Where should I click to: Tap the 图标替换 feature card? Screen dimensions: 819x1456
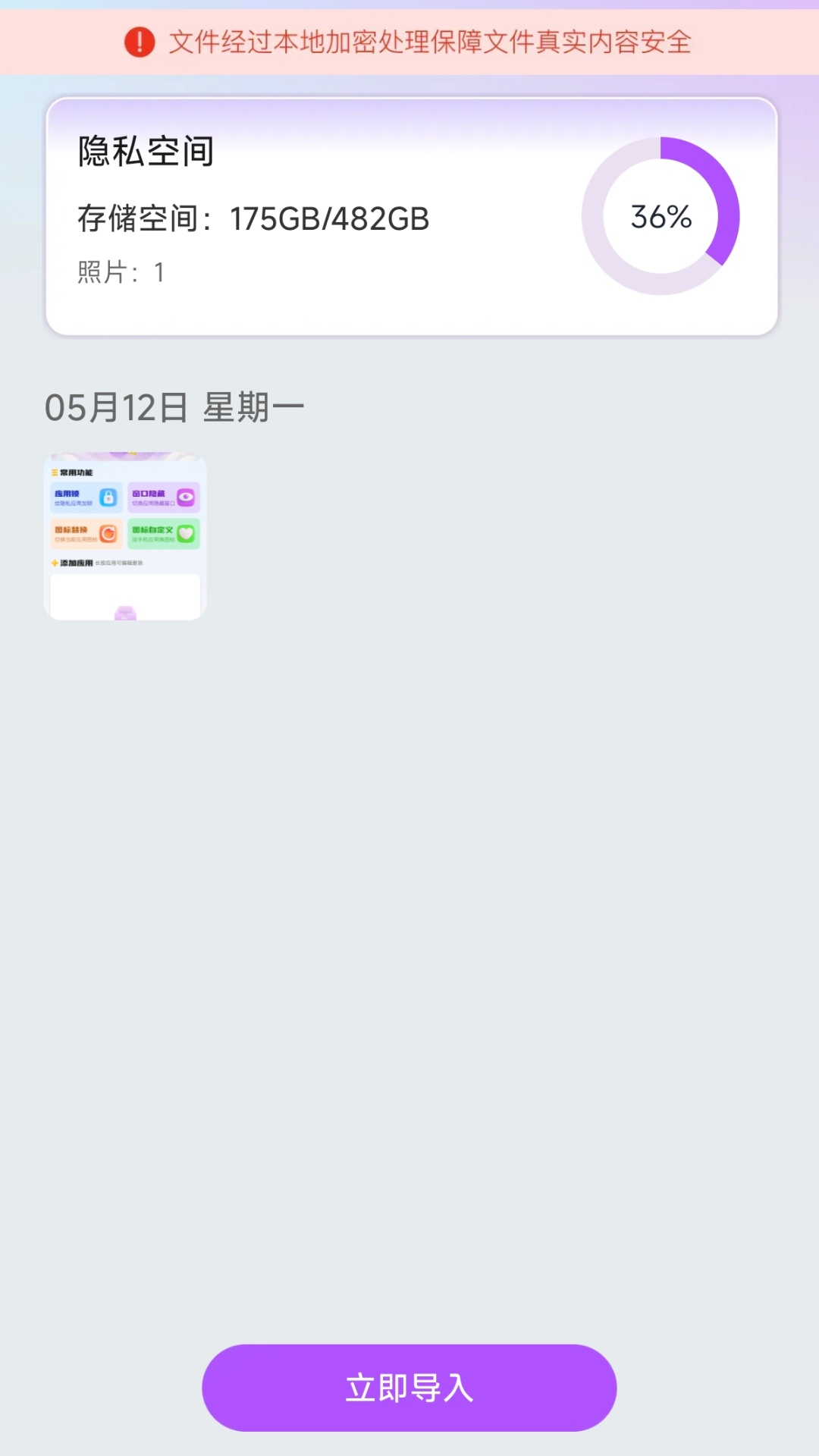(87, 533)
